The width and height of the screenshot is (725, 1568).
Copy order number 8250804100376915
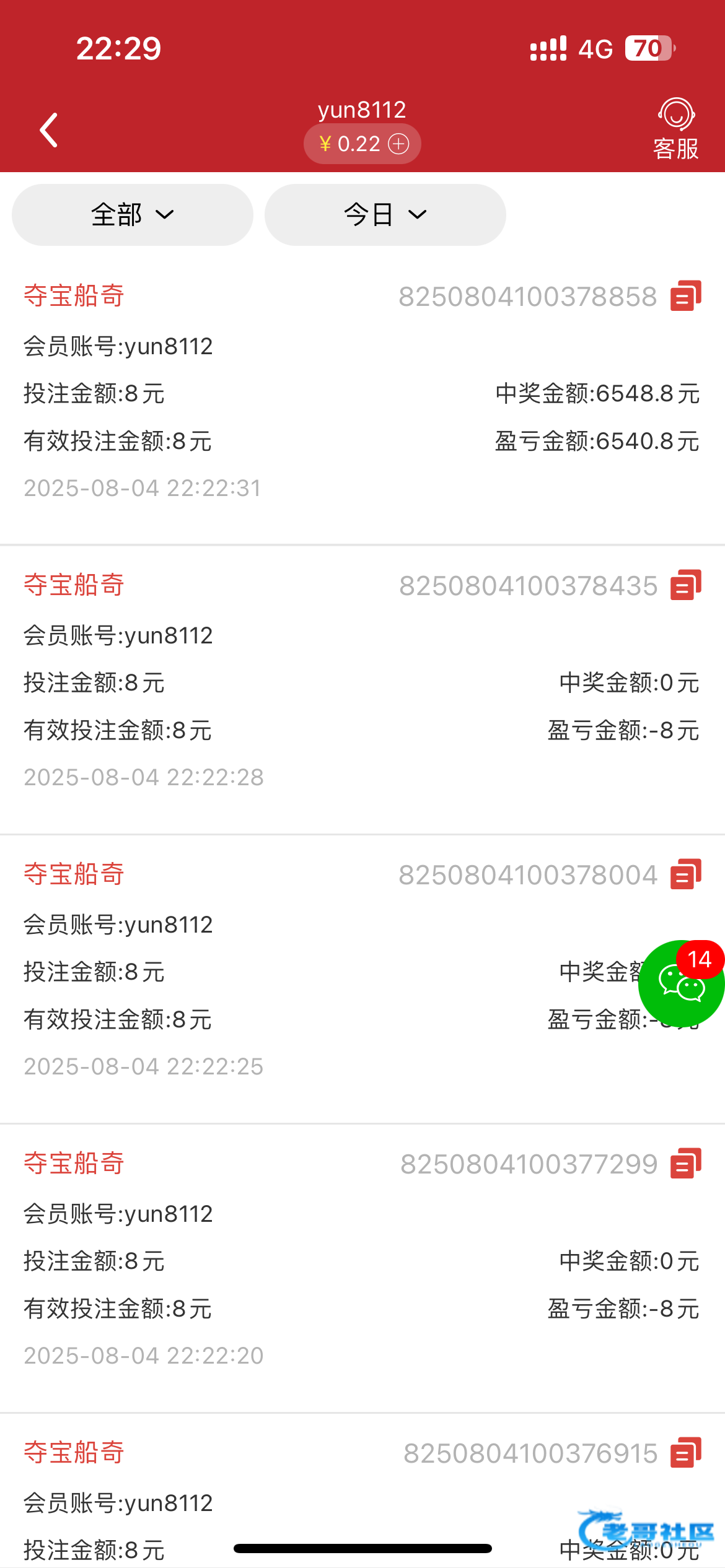point(685,1453)
